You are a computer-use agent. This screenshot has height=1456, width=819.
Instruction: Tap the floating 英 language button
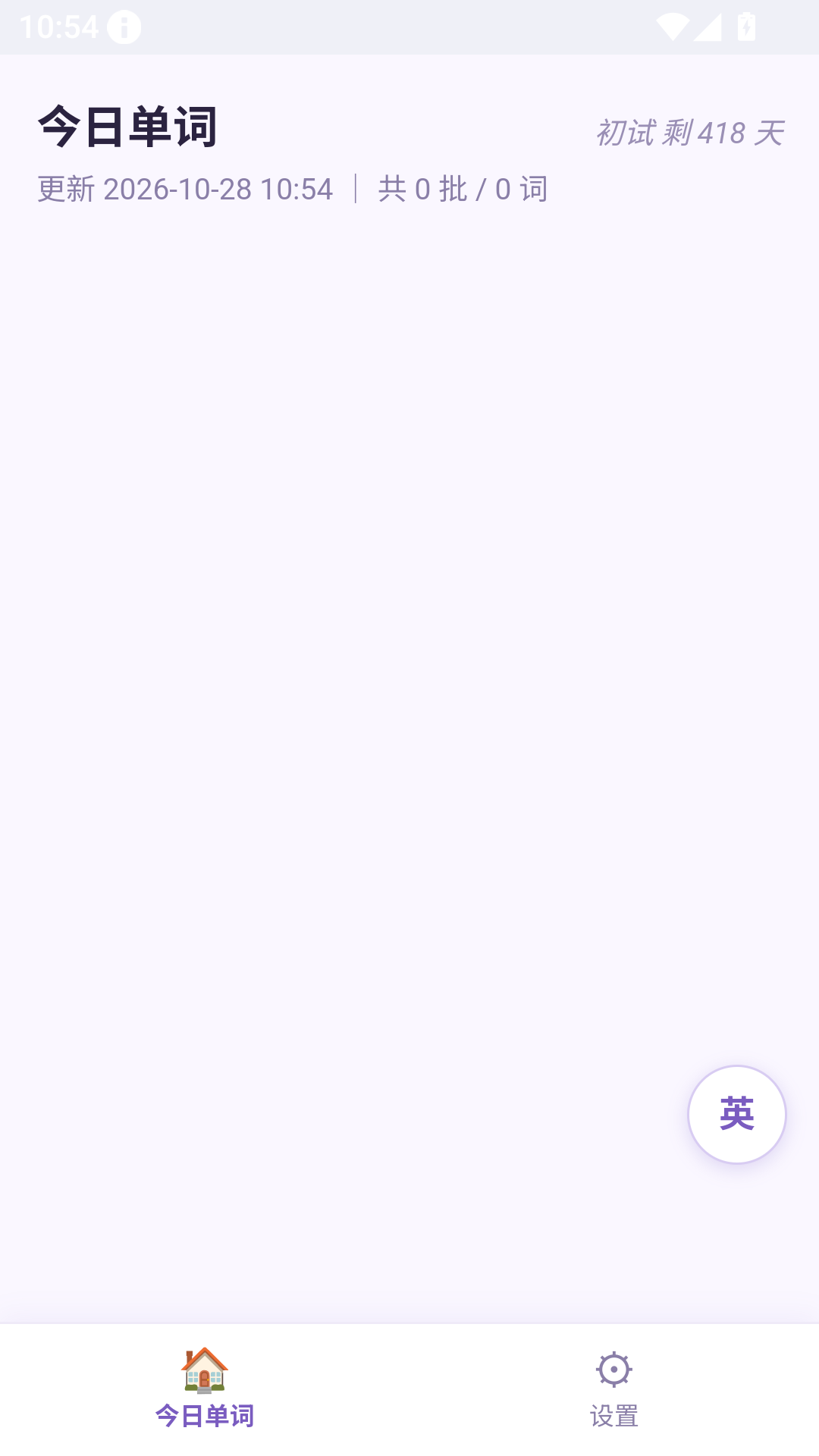736,1114
